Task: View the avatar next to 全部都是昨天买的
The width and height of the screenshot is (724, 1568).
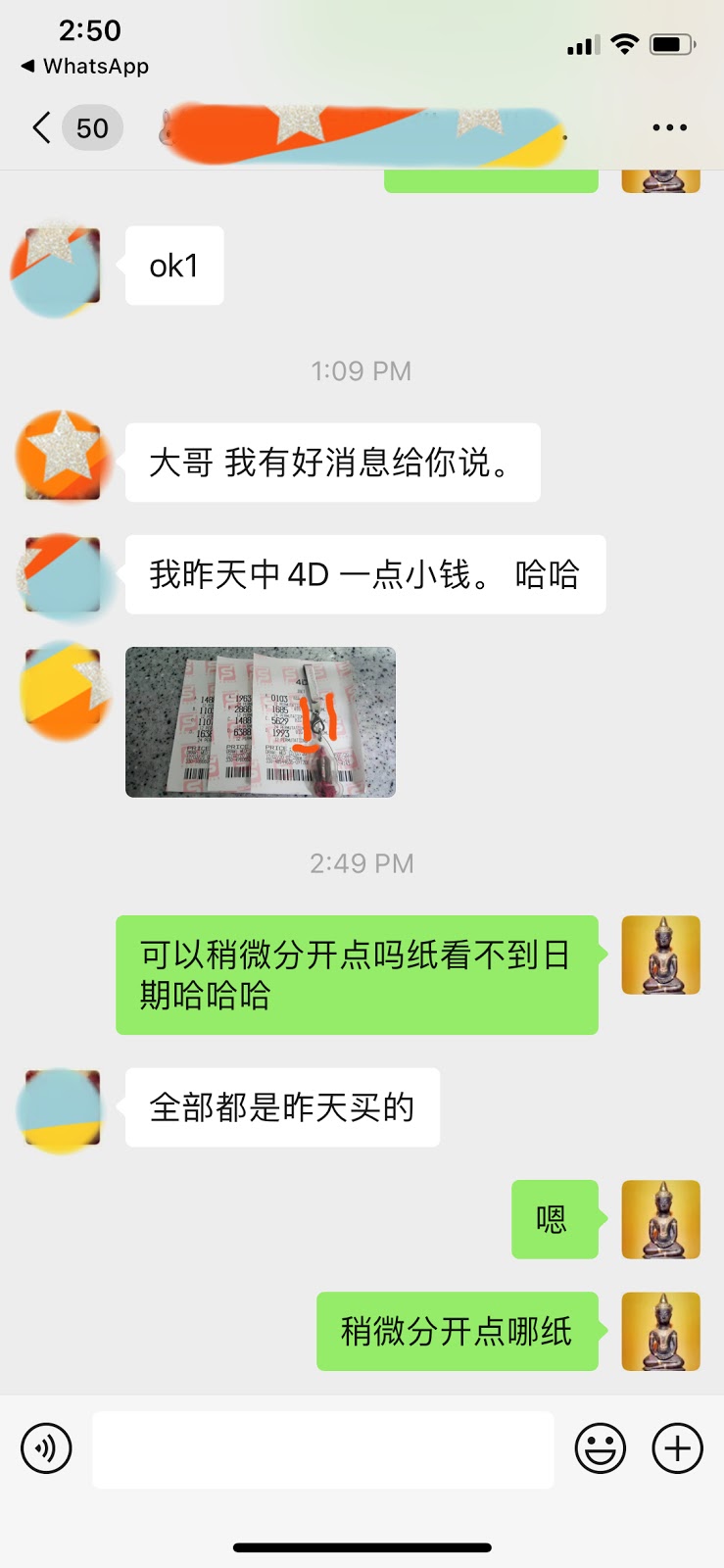Action: pyautogui.click(x=61, y=1109)
